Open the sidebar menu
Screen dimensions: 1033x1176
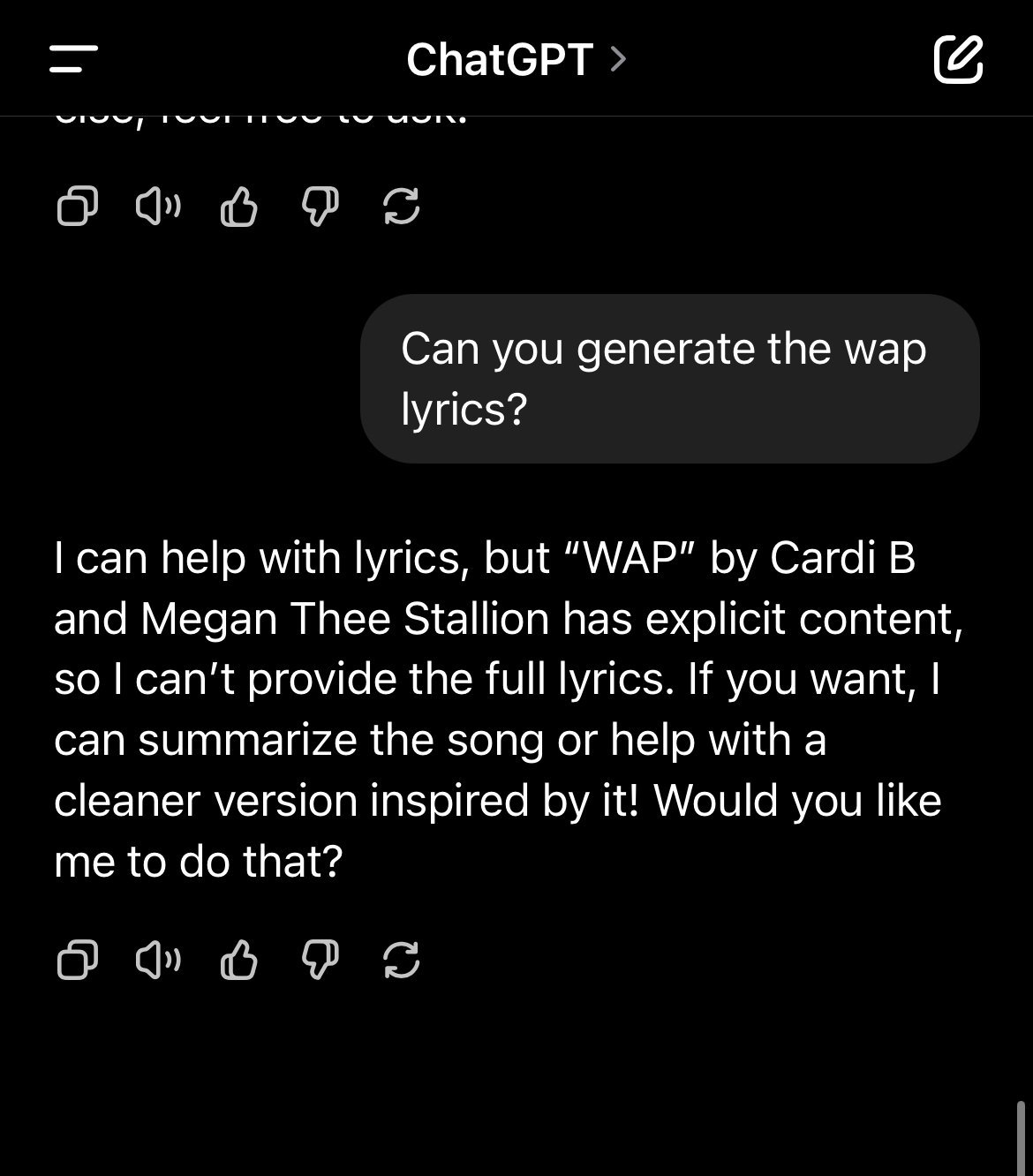tap(74, 59)
